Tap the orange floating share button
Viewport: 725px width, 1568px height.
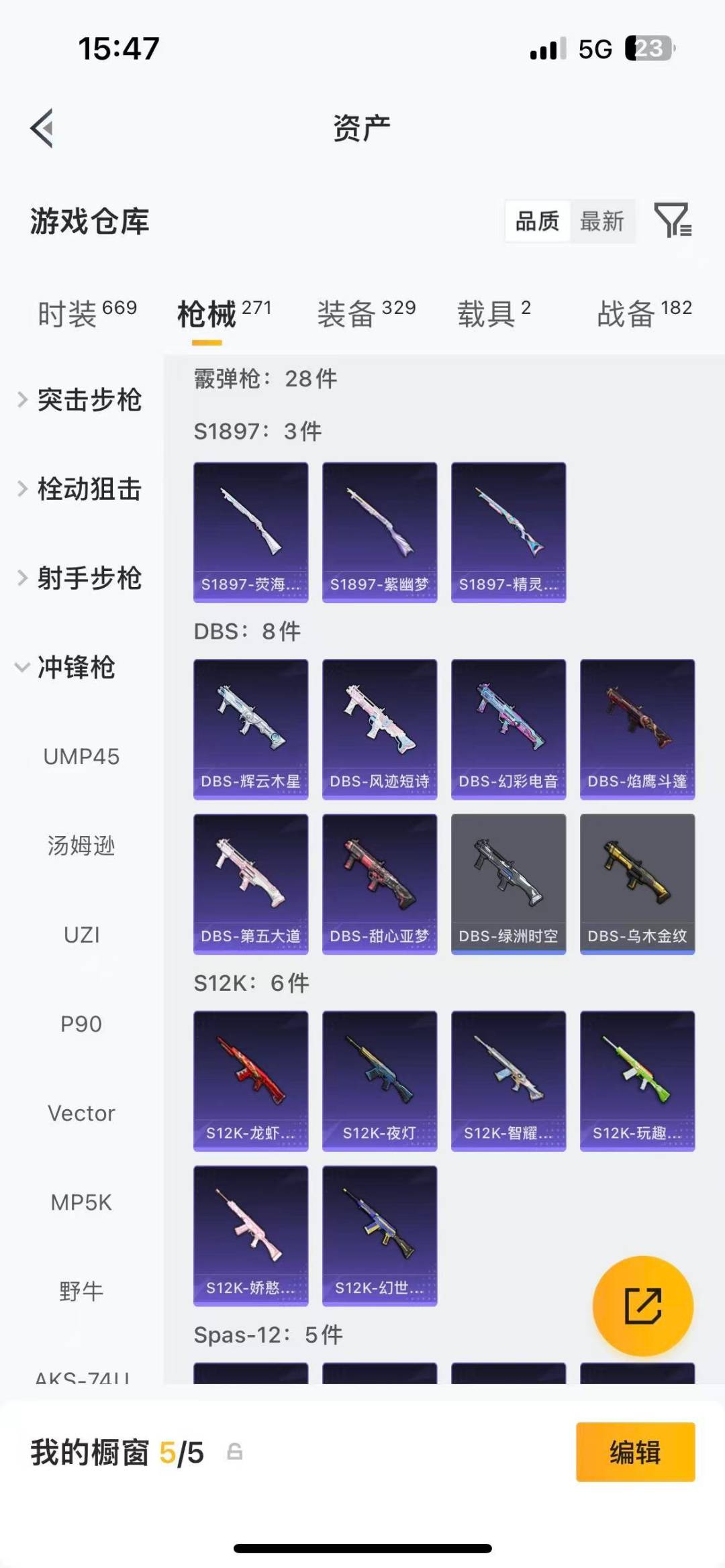(x=643, y=1306)
